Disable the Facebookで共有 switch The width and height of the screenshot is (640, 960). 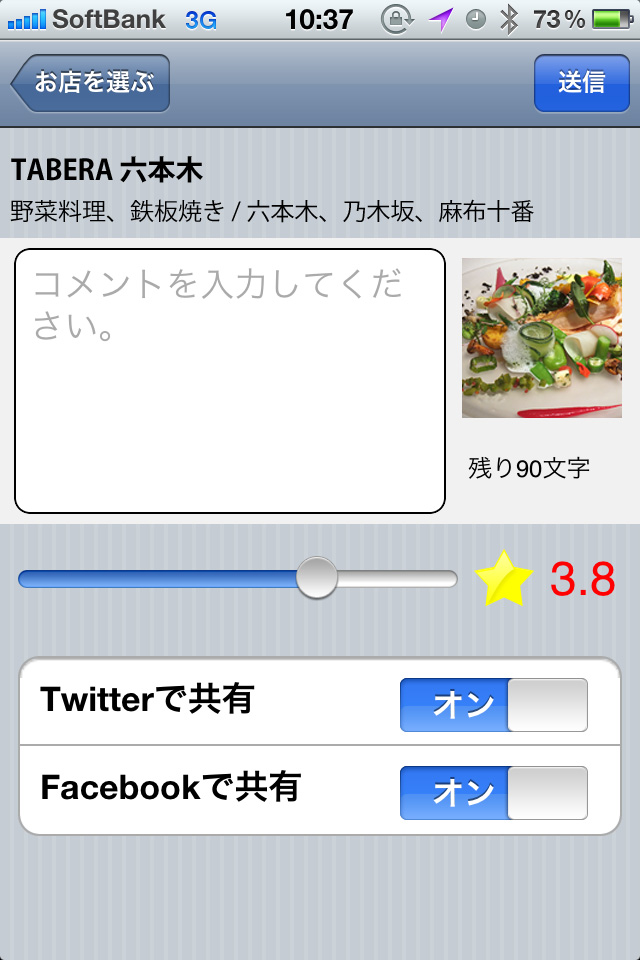(x=493, y=793)
